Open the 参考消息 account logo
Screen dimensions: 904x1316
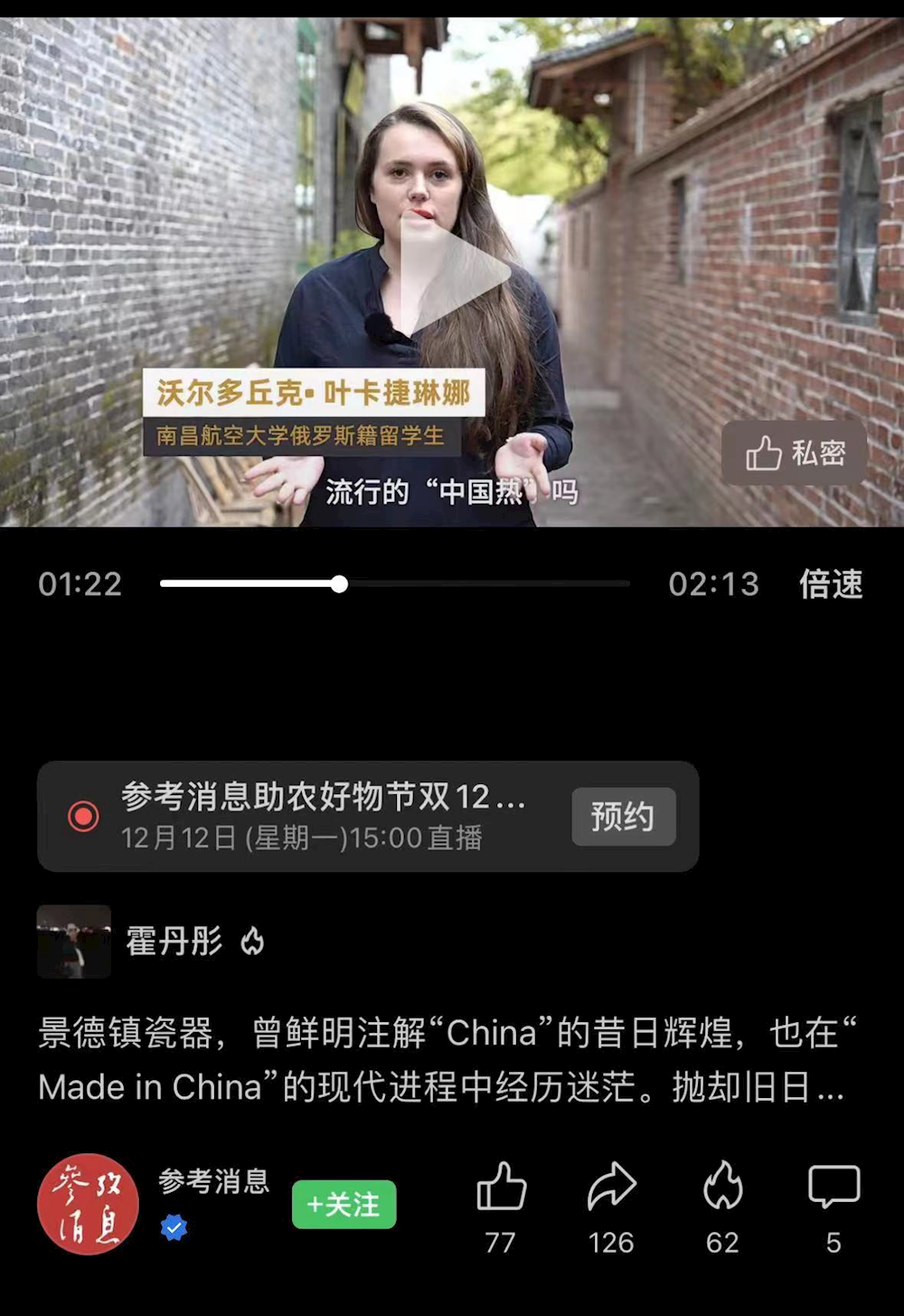coord(88,1204)
